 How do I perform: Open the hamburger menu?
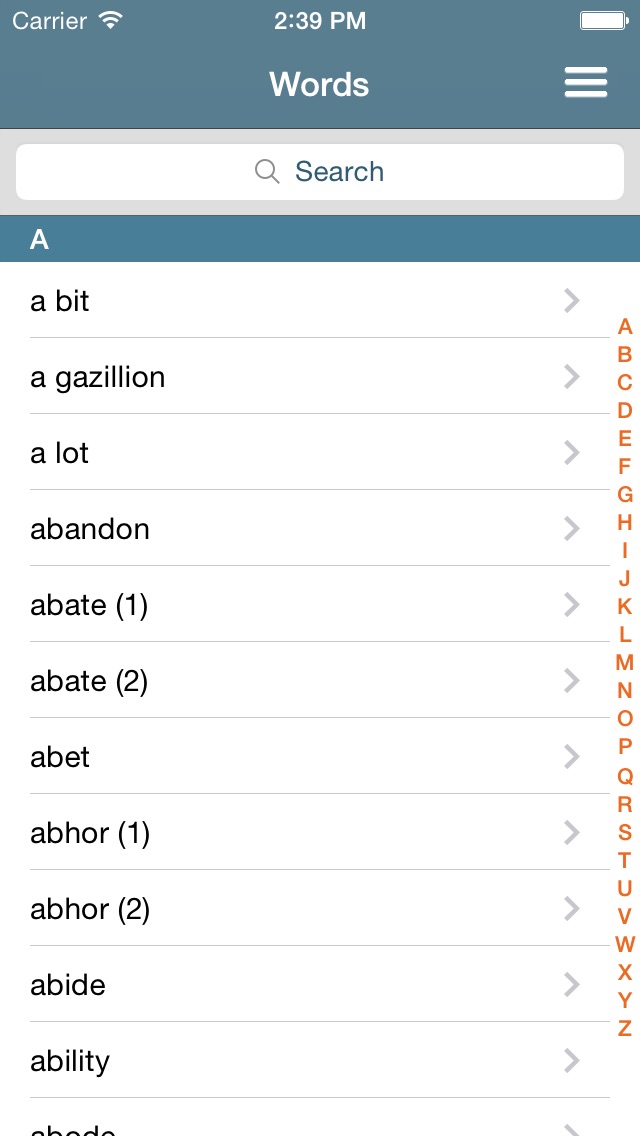586,83
